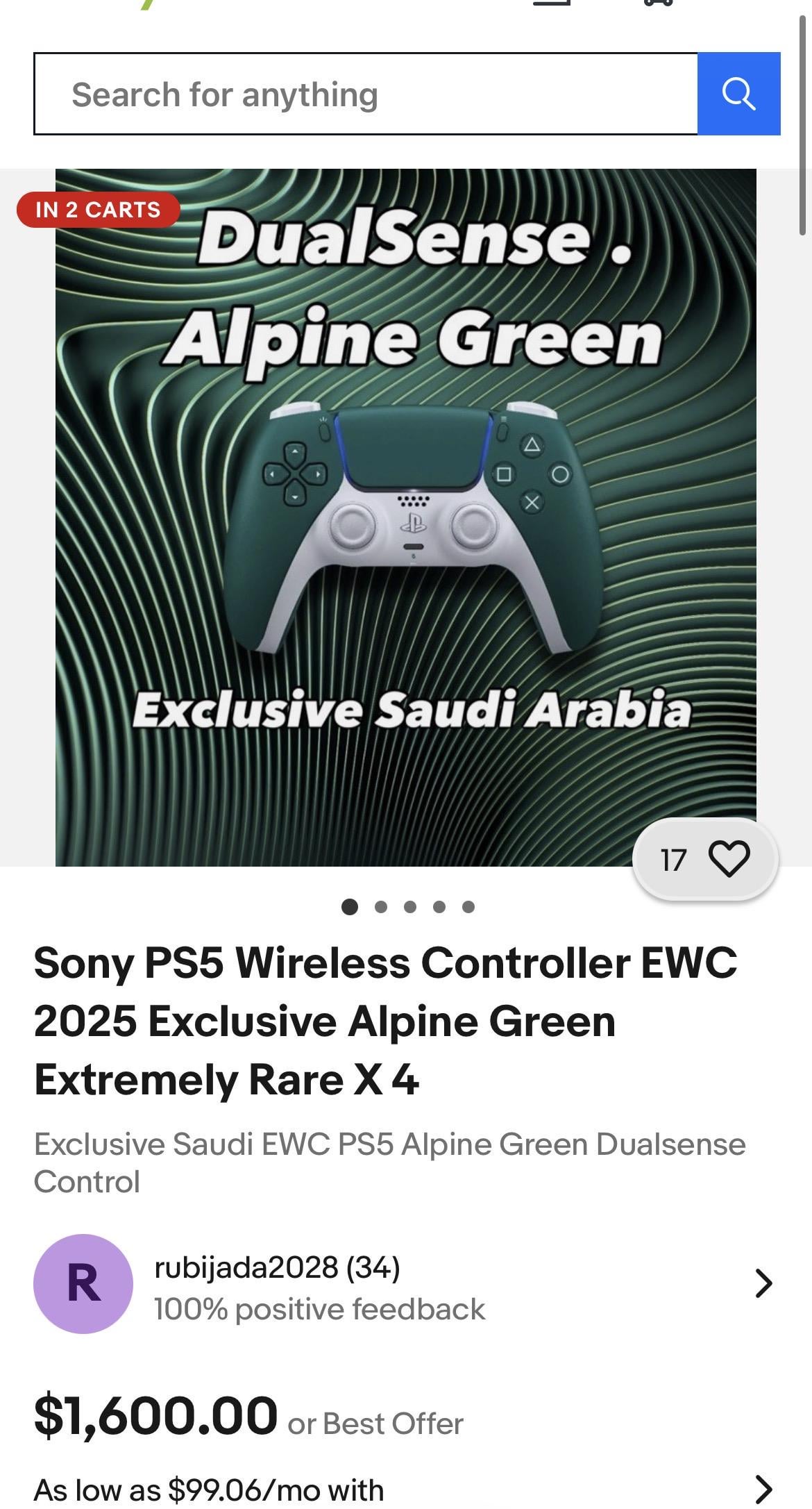Add the listing to watchlist via heart

pyautogui.click(x=729, y=859)
